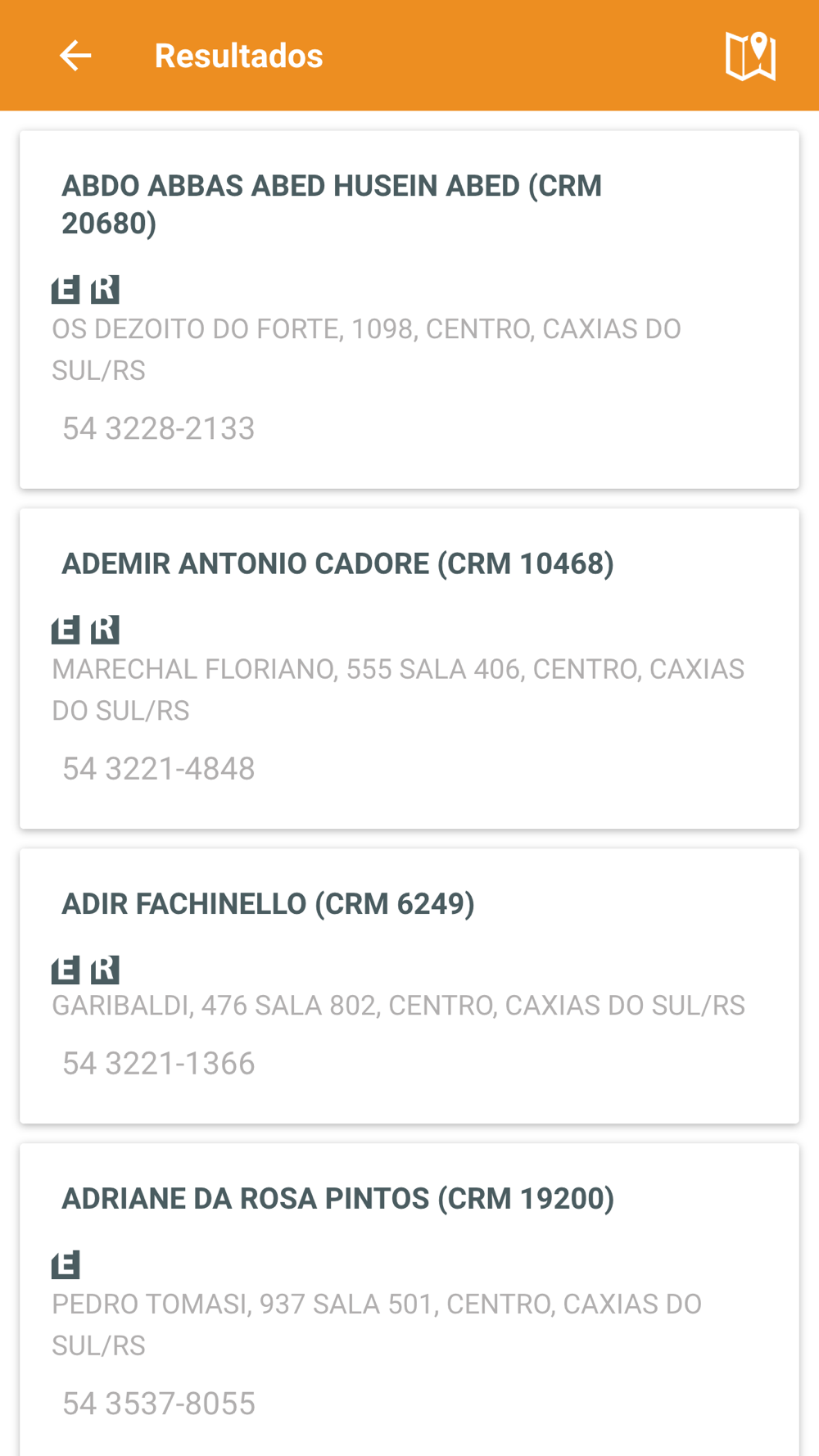
Task: Open Abdo Abbas Abed Husein Abed's card
Action: [x=409, y=310]
